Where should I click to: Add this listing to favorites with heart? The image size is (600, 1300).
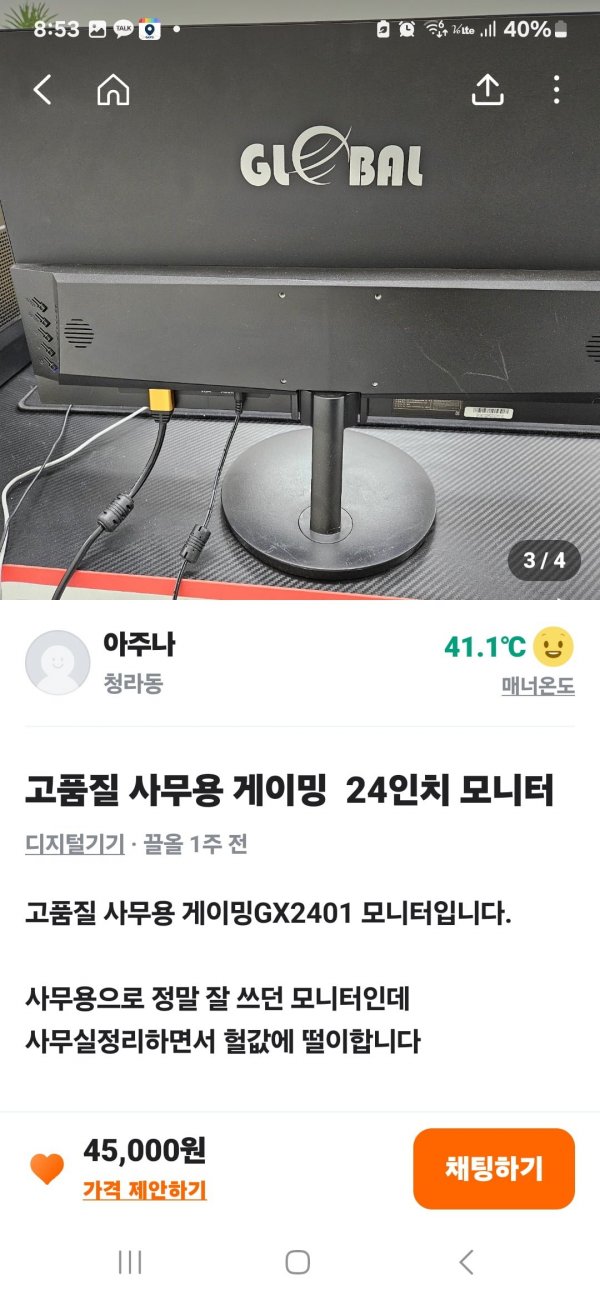pos(46,1168)
